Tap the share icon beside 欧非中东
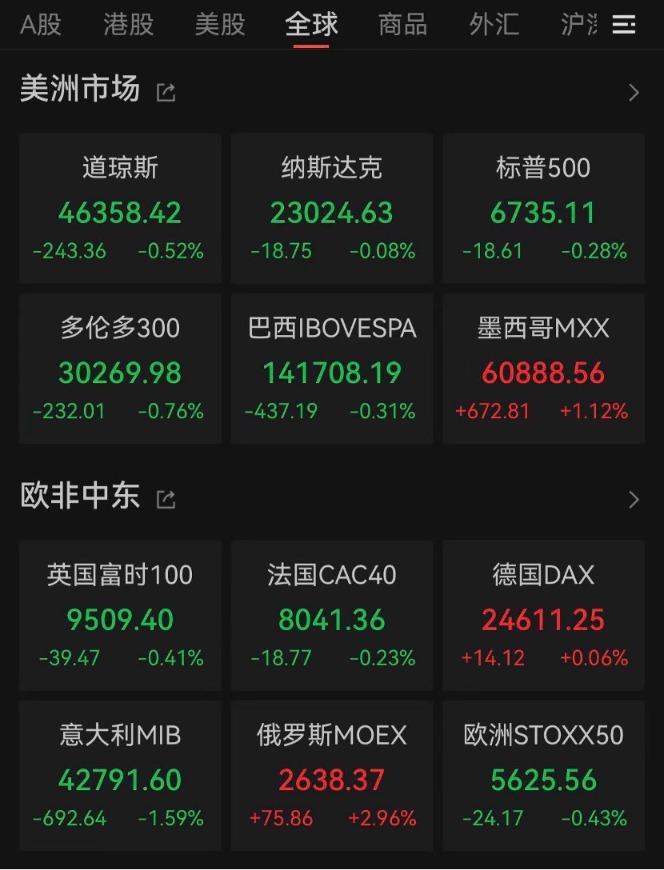Image resolution: width=664 pixels, height=870 pixels. pos(166,499)
